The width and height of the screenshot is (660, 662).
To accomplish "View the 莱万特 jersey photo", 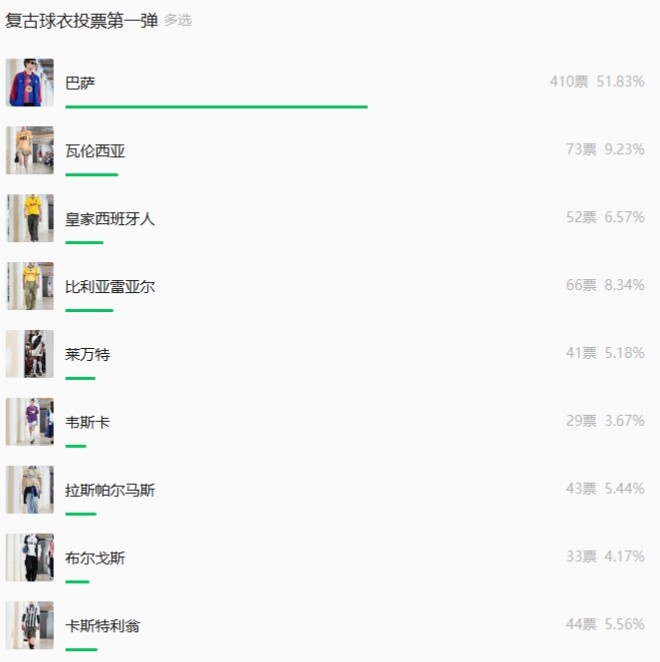I will point(29,354).
